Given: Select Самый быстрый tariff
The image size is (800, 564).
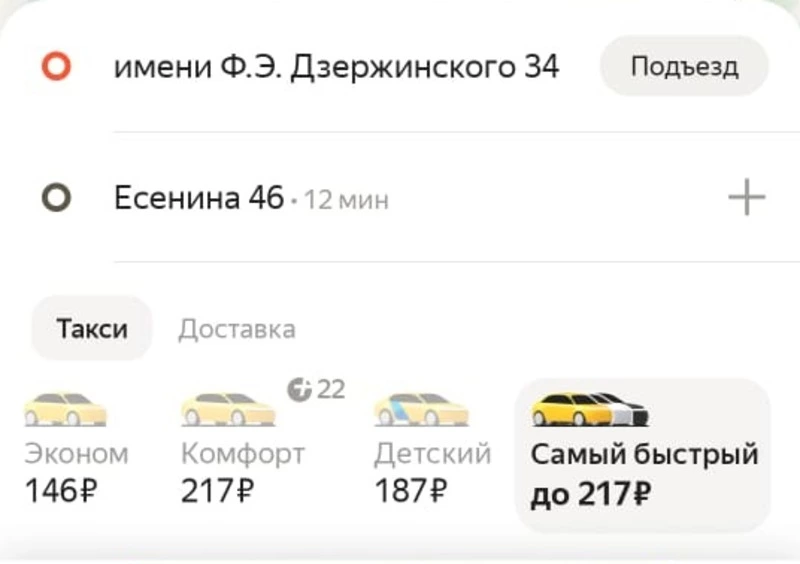Looking at the screenshot, I should click(x=642, y=456).
